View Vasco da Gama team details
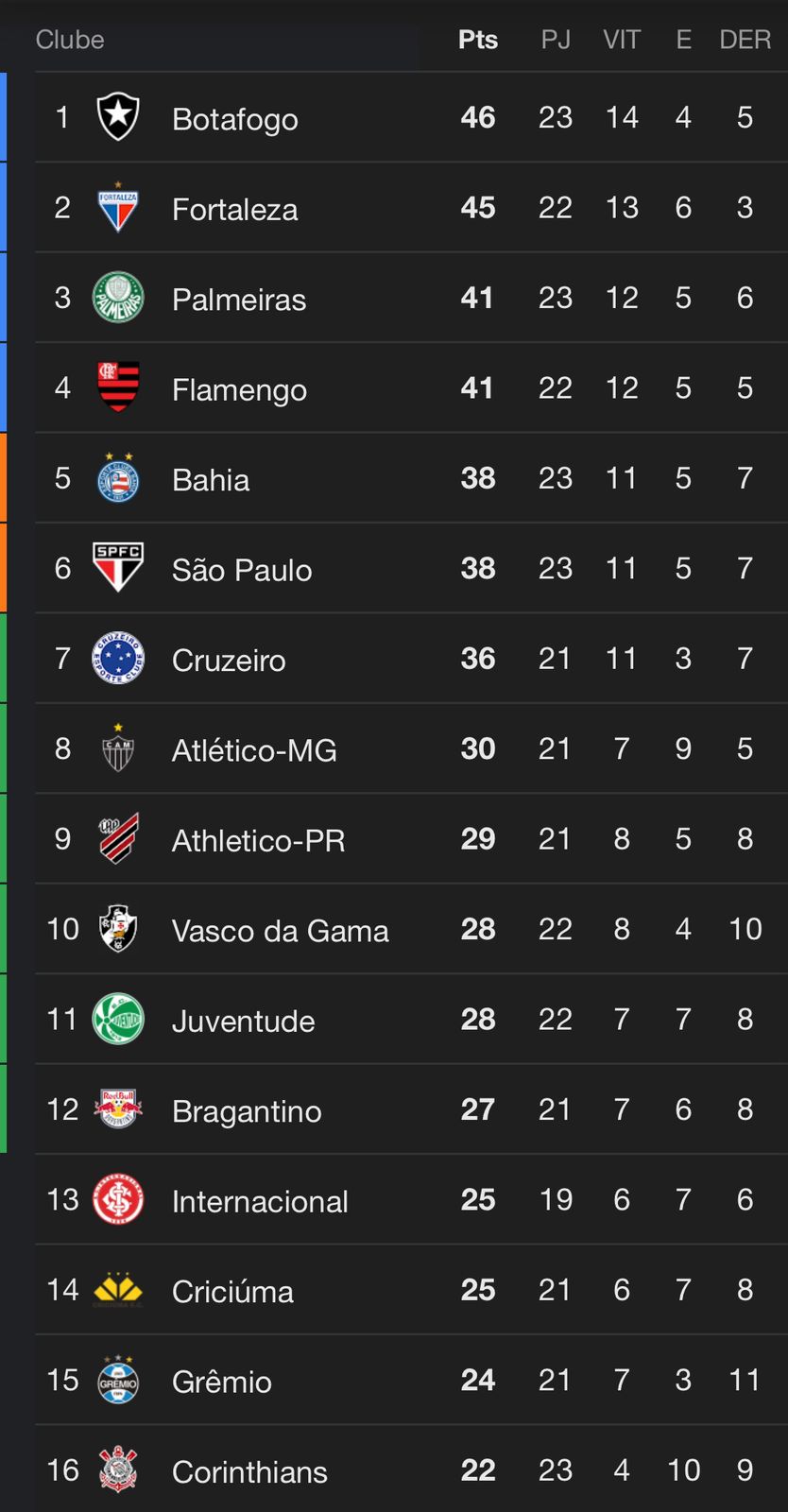 click(x=411, y=929)
